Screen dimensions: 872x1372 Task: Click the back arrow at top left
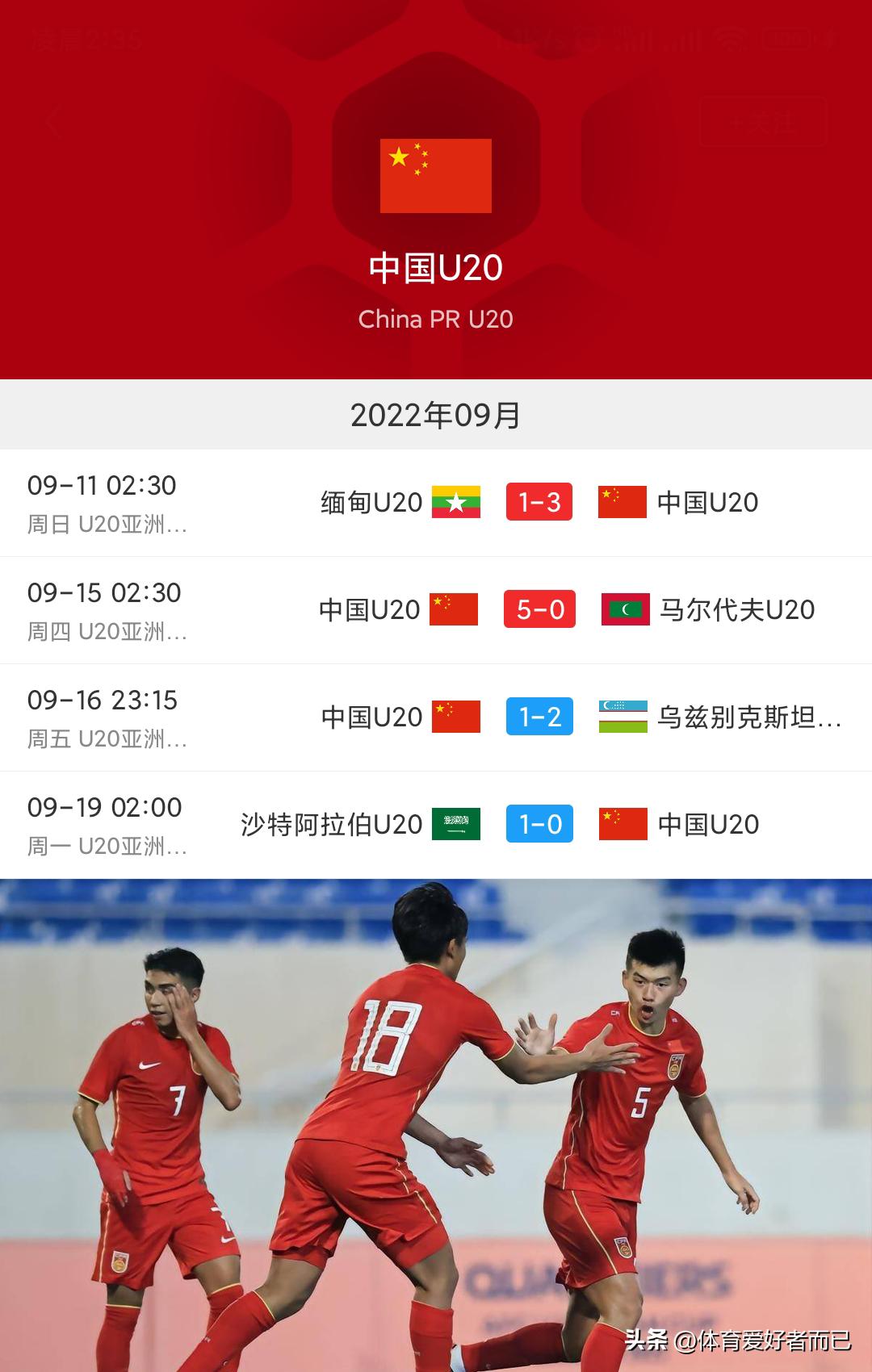click(x=53, y=121)
